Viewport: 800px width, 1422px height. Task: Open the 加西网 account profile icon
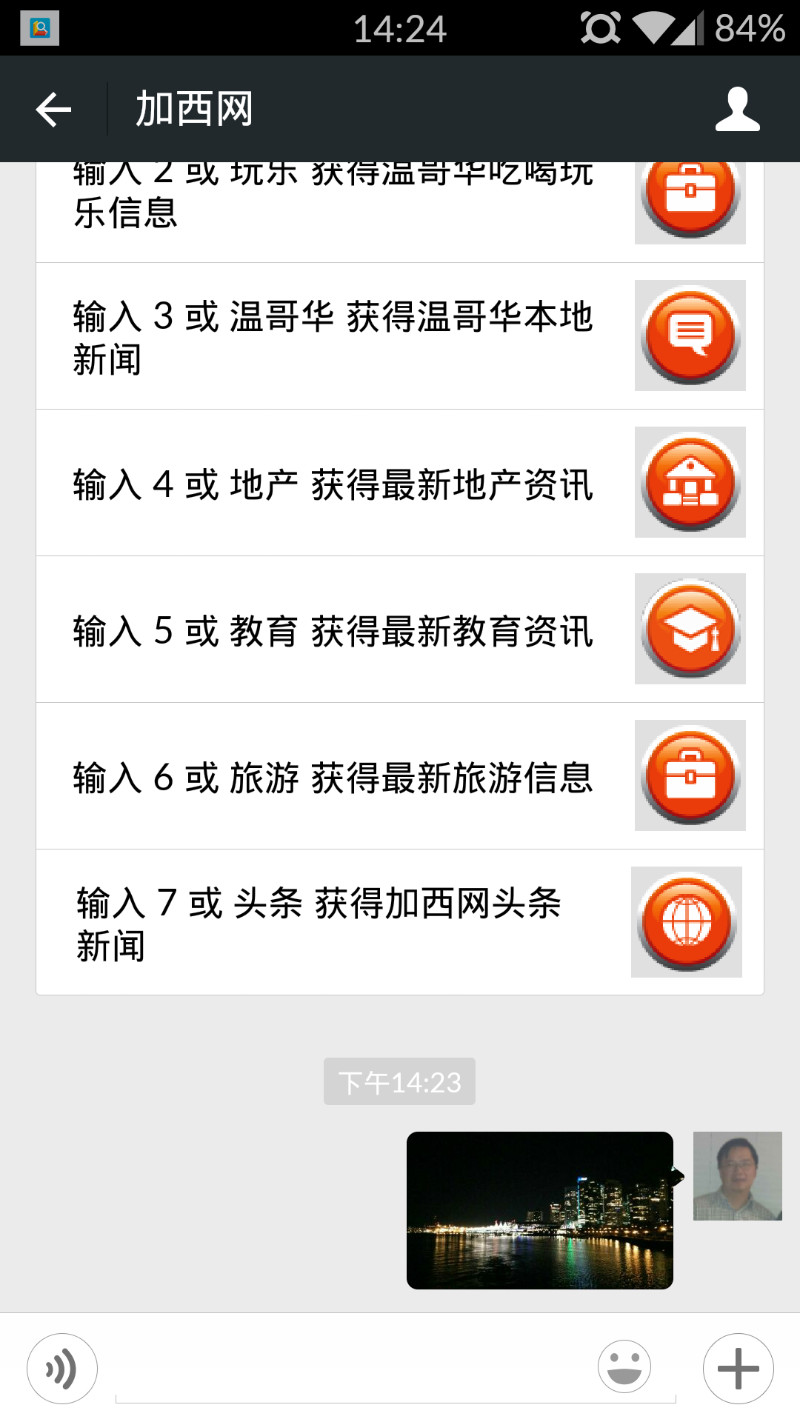(x=738, y=109)
